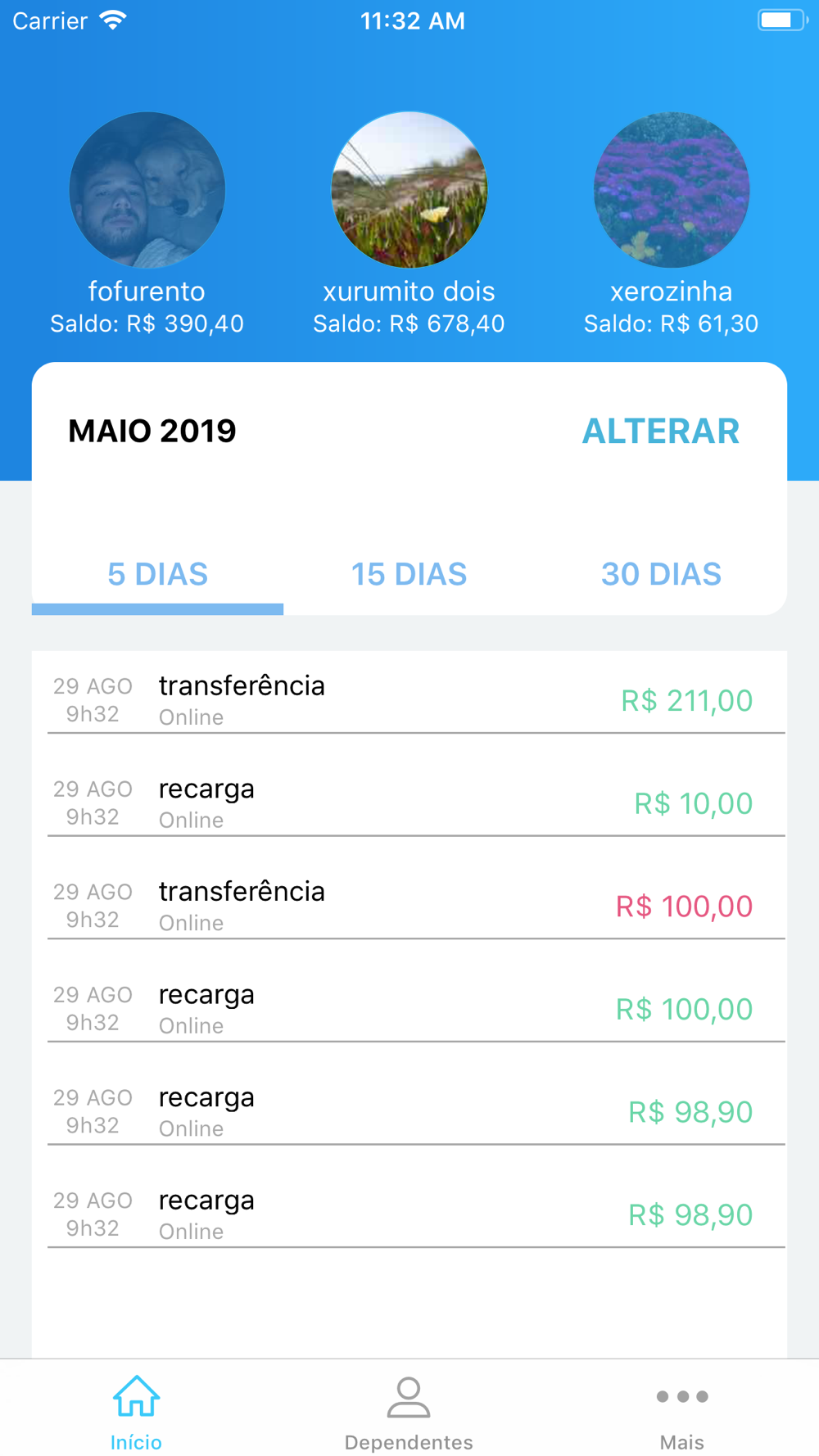The width and height of the screenshot is (819, 1456).
Task: Open the Dependentes tab
Action: [x=409, y=1412]
